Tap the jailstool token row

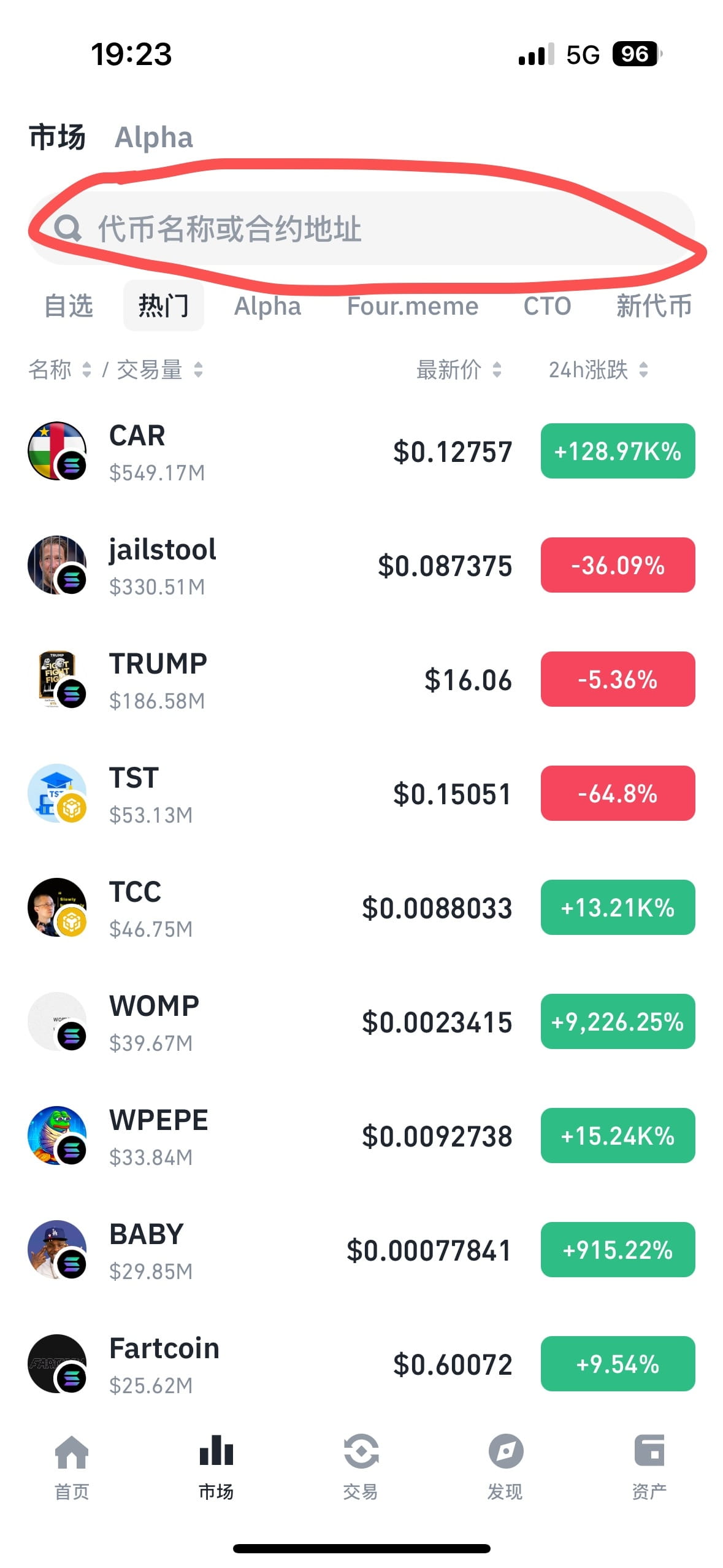click(362, 566)
